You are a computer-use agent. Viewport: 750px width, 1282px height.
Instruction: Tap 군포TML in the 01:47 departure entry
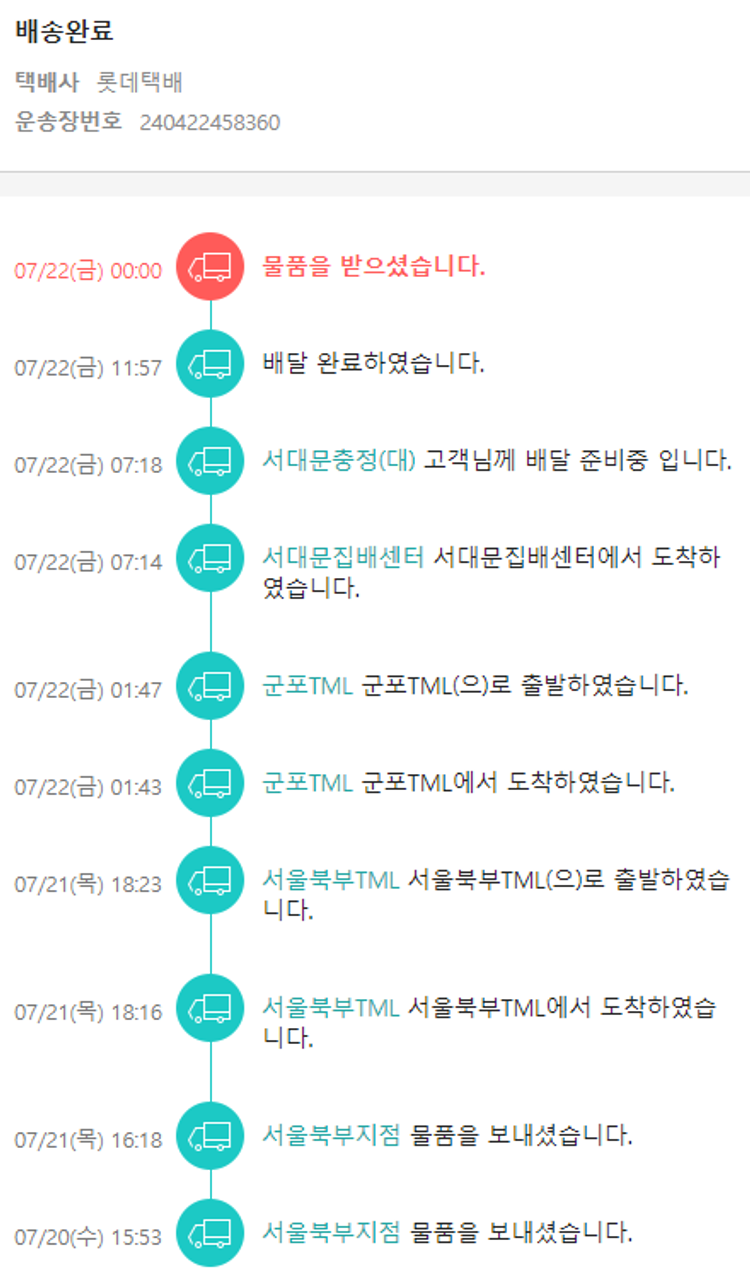tap(307, 686)
